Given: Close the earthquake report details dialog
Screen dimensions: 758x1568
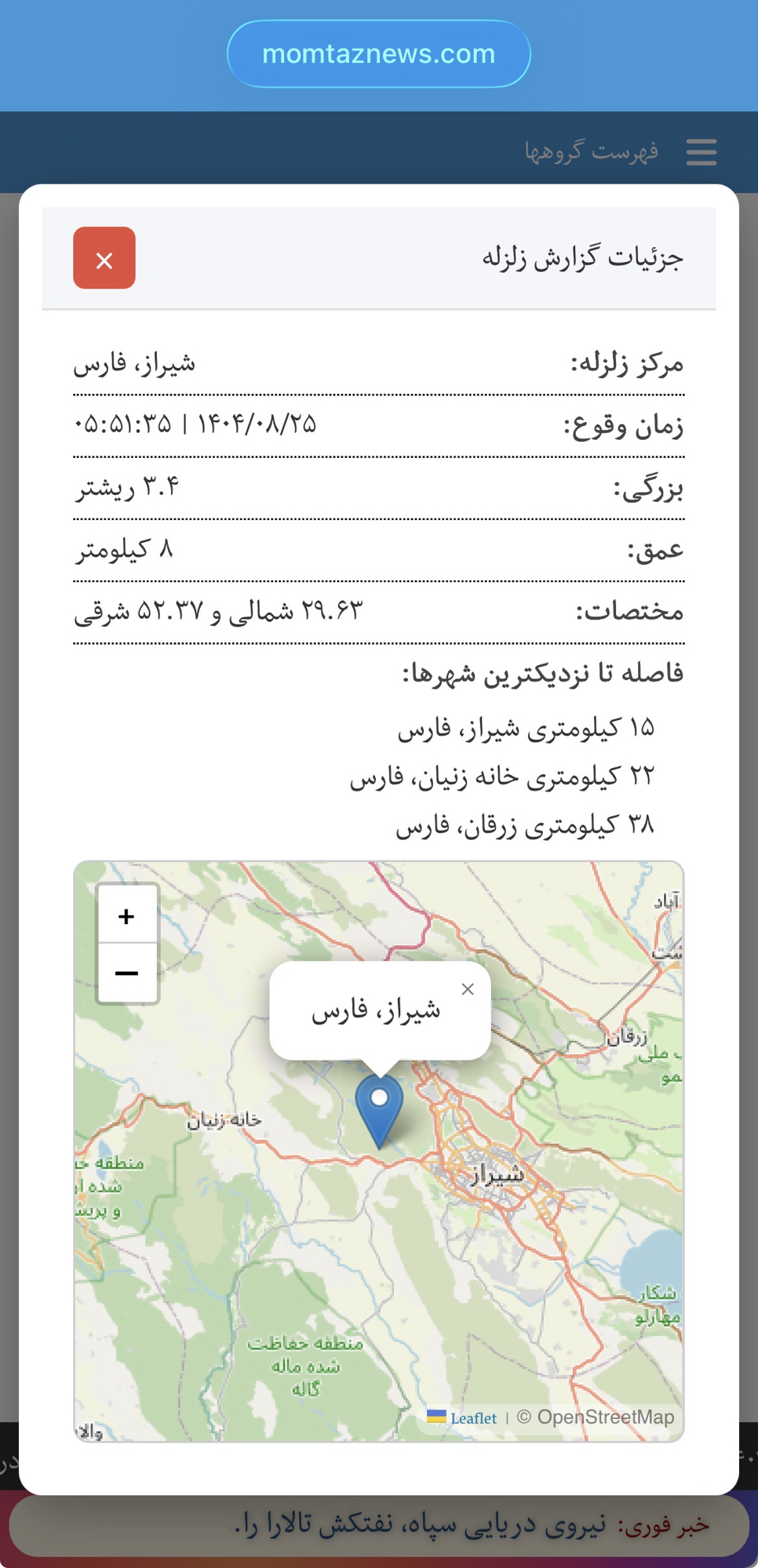Looking at the screenshot, I should click(x=104, y=259).
